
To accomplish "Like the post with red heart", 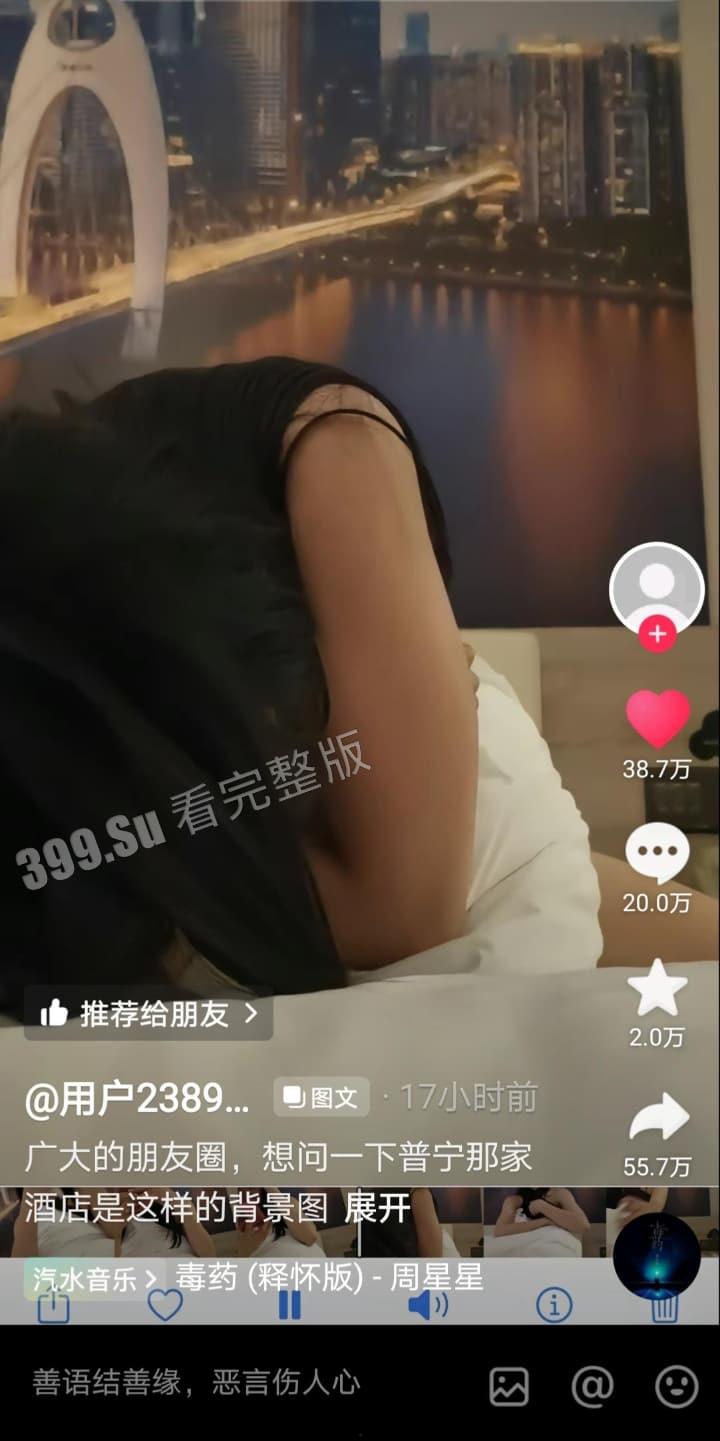I will click(657, 719).
